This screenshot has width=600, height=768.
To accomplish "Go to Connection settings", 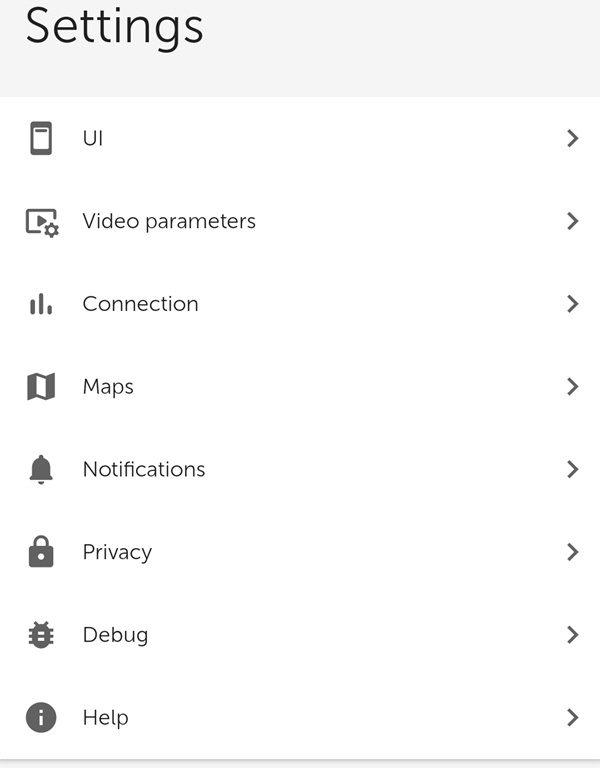I will [x=300, y=304].
